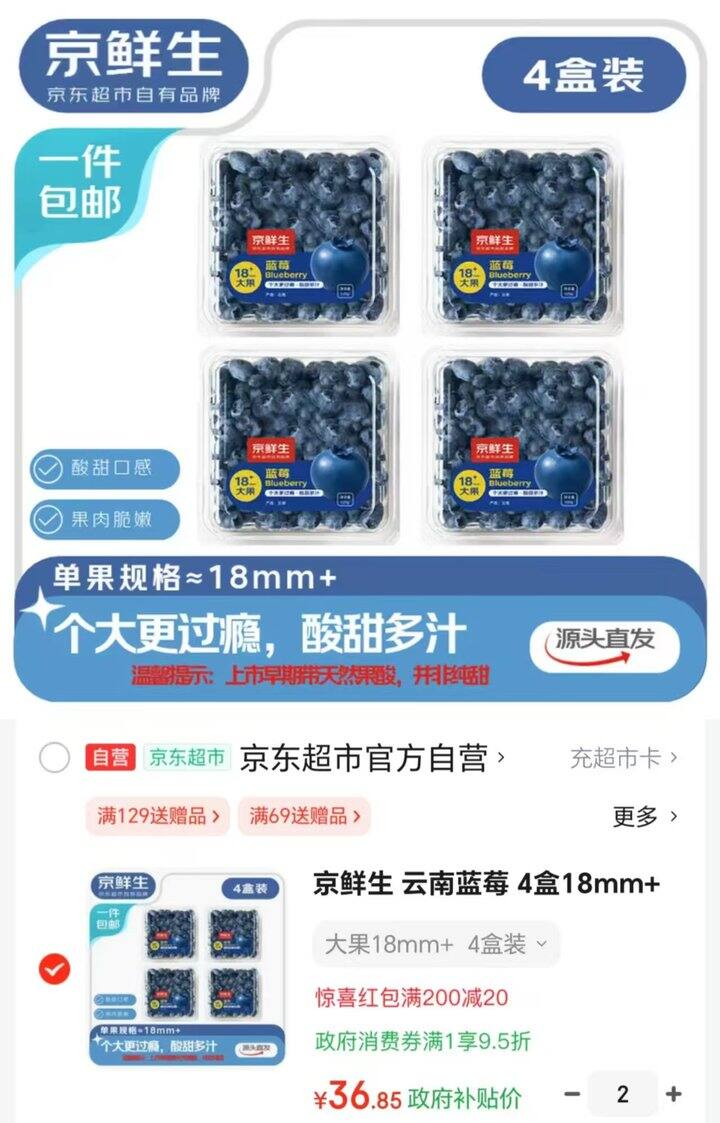
Task: Open 充超市卡 top-up link
Action: (x=624, y=758)
